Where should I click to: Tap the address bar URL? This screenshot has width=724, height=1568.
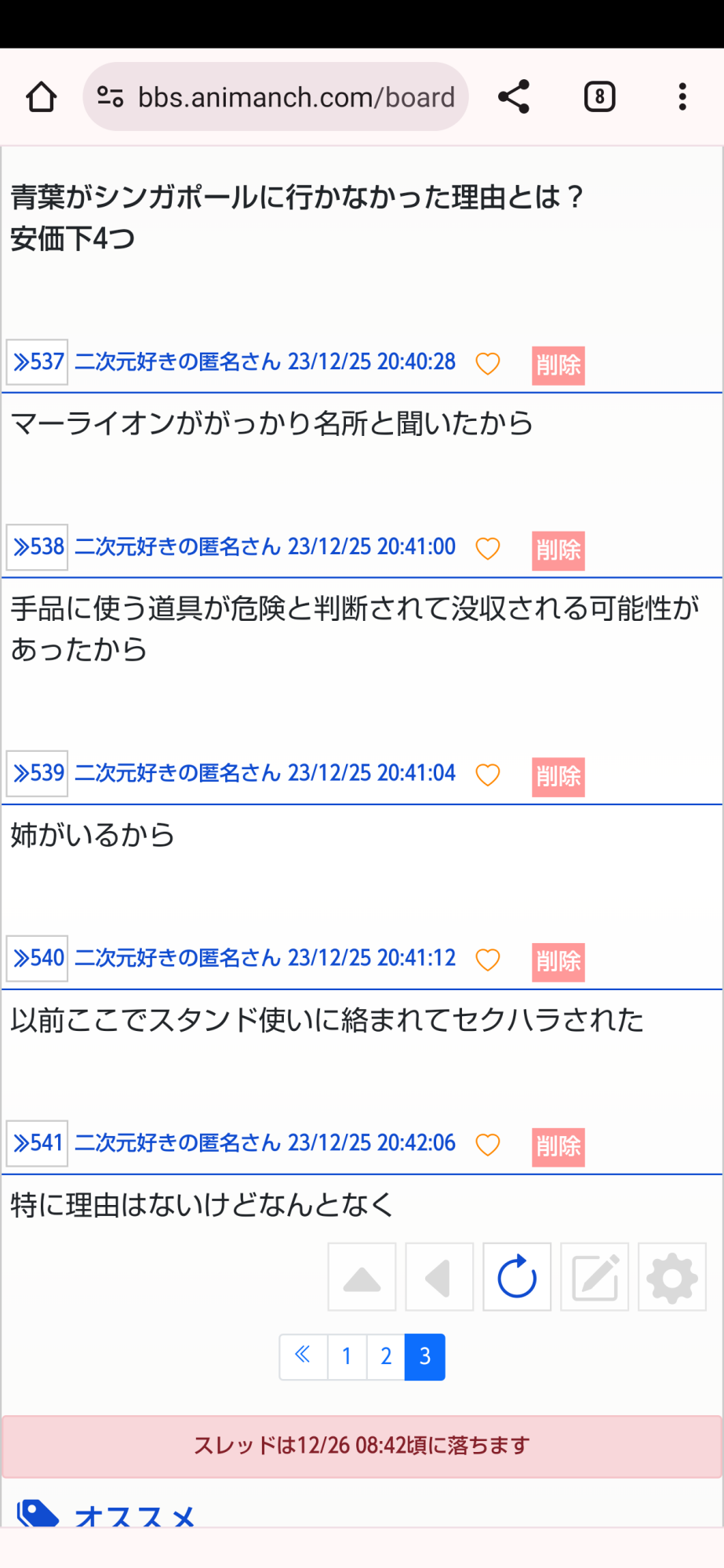click(x=296, y=97)
